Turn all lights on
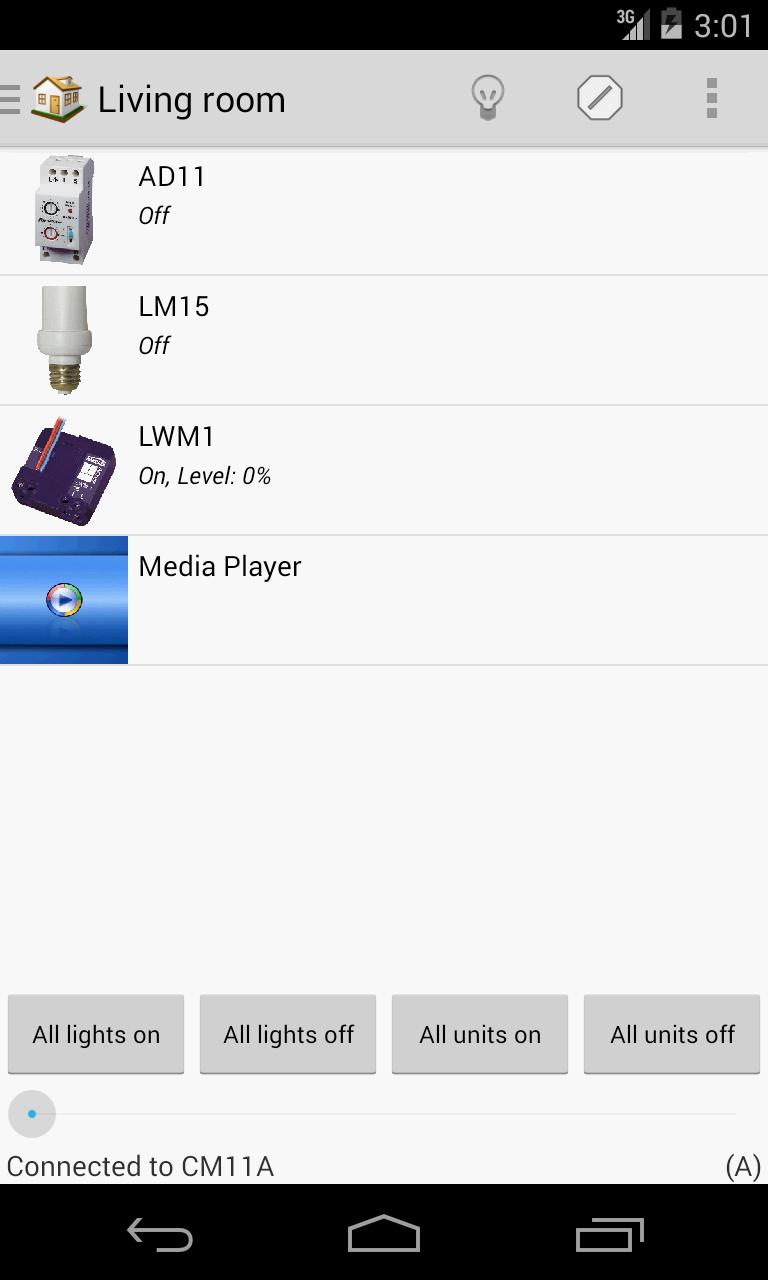Image resolution: width=768 pixels, height=1280 pixels. (96, 1034)
